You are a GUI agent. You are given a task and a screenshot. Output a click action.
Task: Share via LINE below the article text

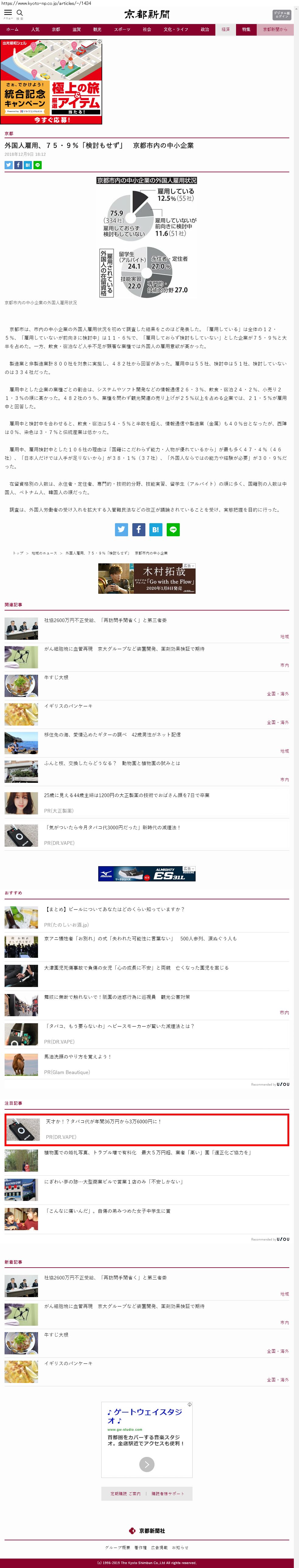pos(173,530)
